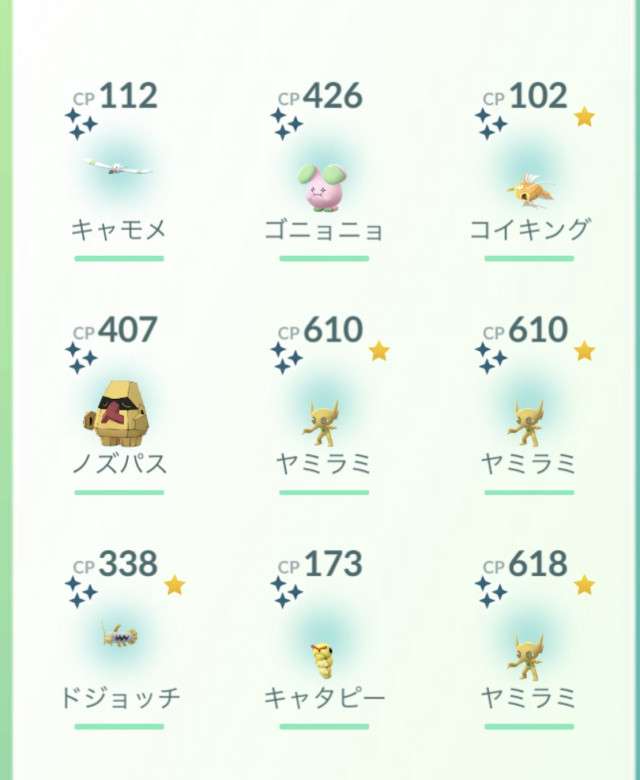Open the キャモメ with CP 112
640x780 pixels.
[119, 172]
